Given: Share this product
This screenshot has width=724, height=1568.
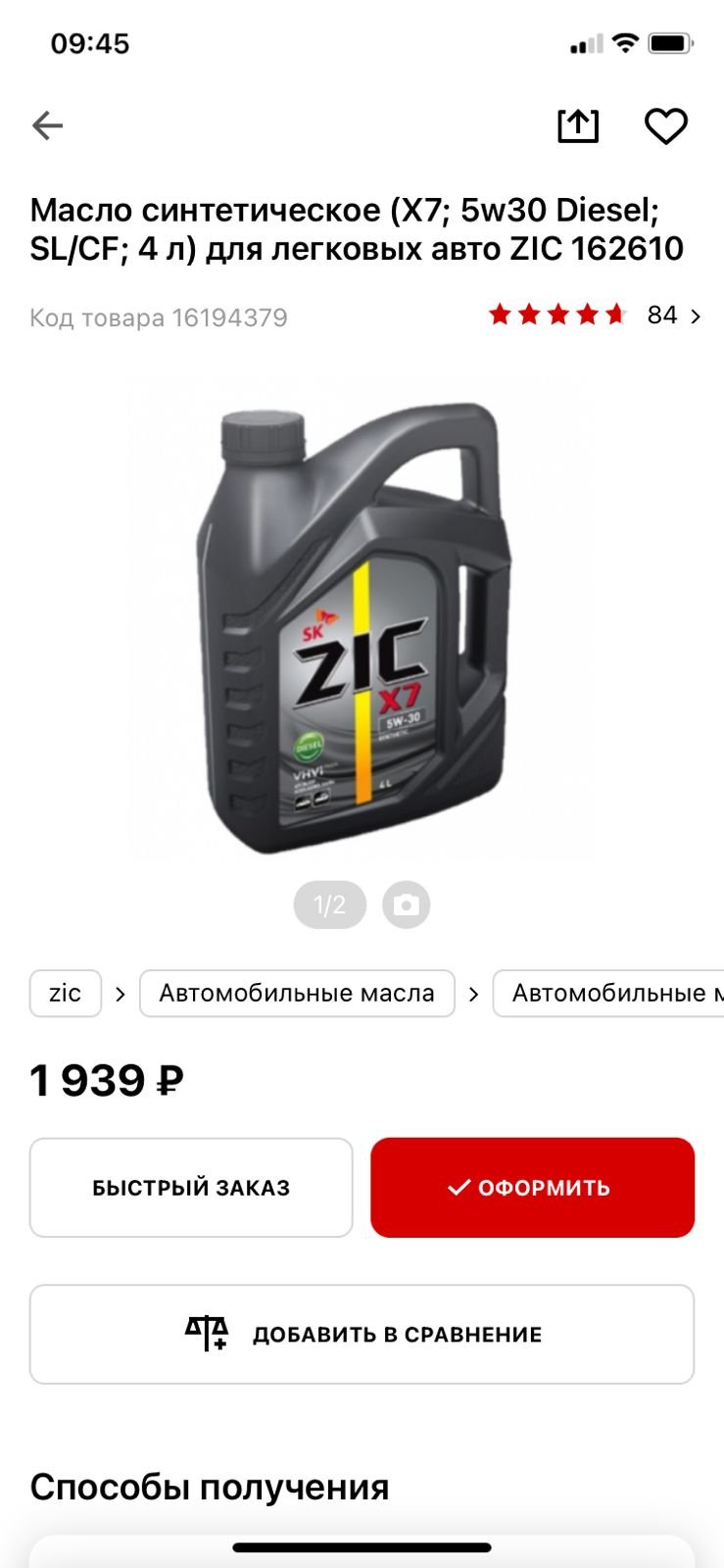Looking at the screenshot, I should coord(578,125).
